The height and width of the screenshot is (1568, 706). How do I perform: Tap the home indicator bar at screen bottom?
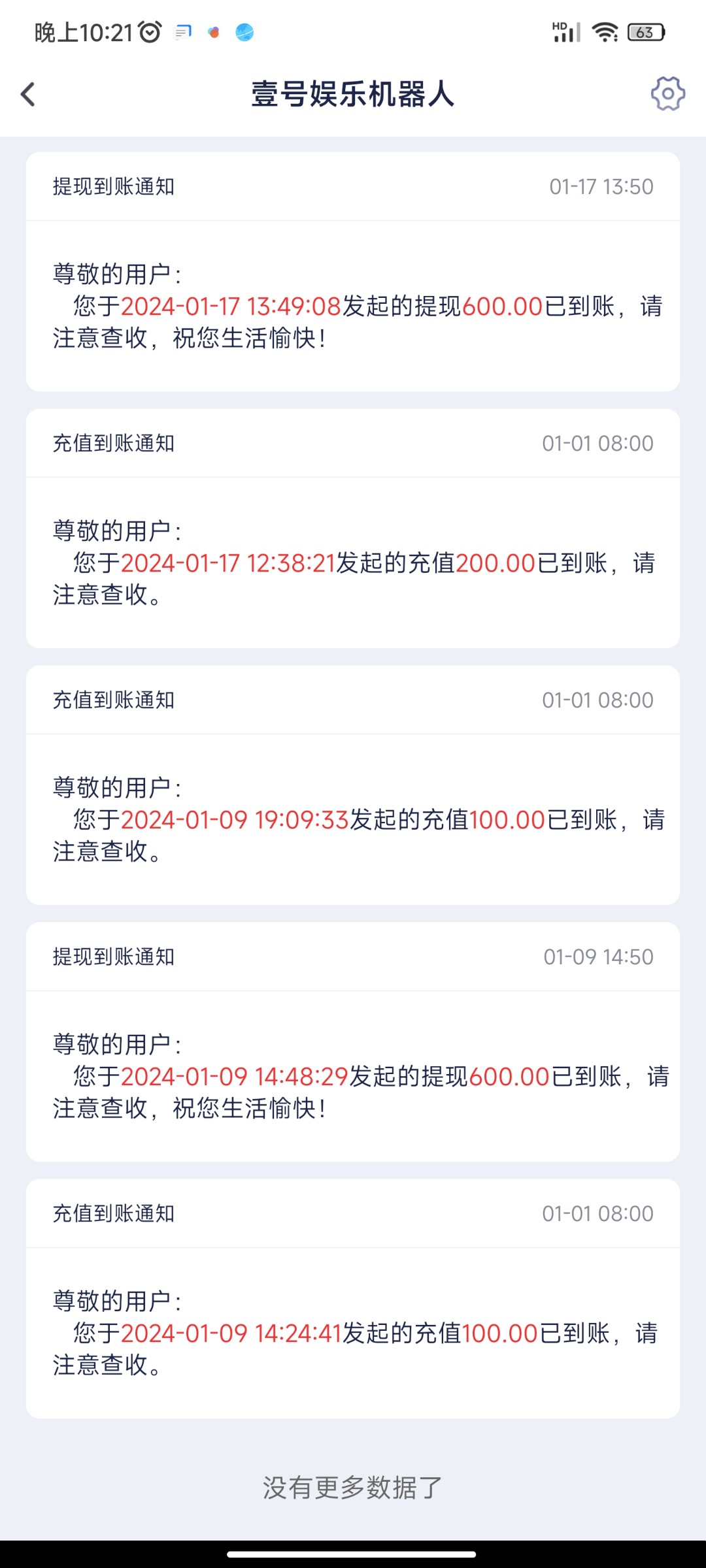click(x=353, y=1554)
